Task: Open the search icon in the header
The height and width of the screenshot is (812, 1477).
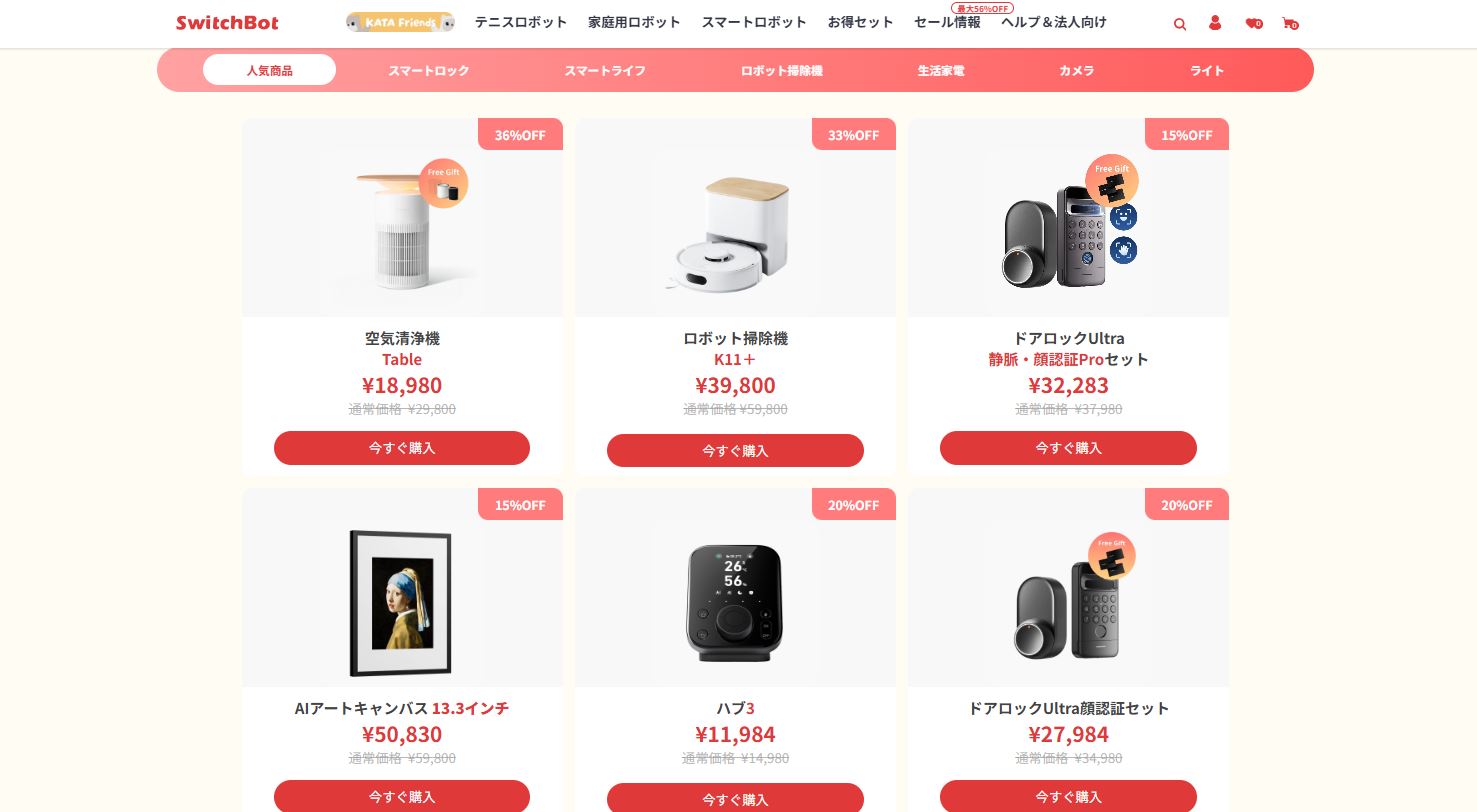Action: click(1180, 24)
